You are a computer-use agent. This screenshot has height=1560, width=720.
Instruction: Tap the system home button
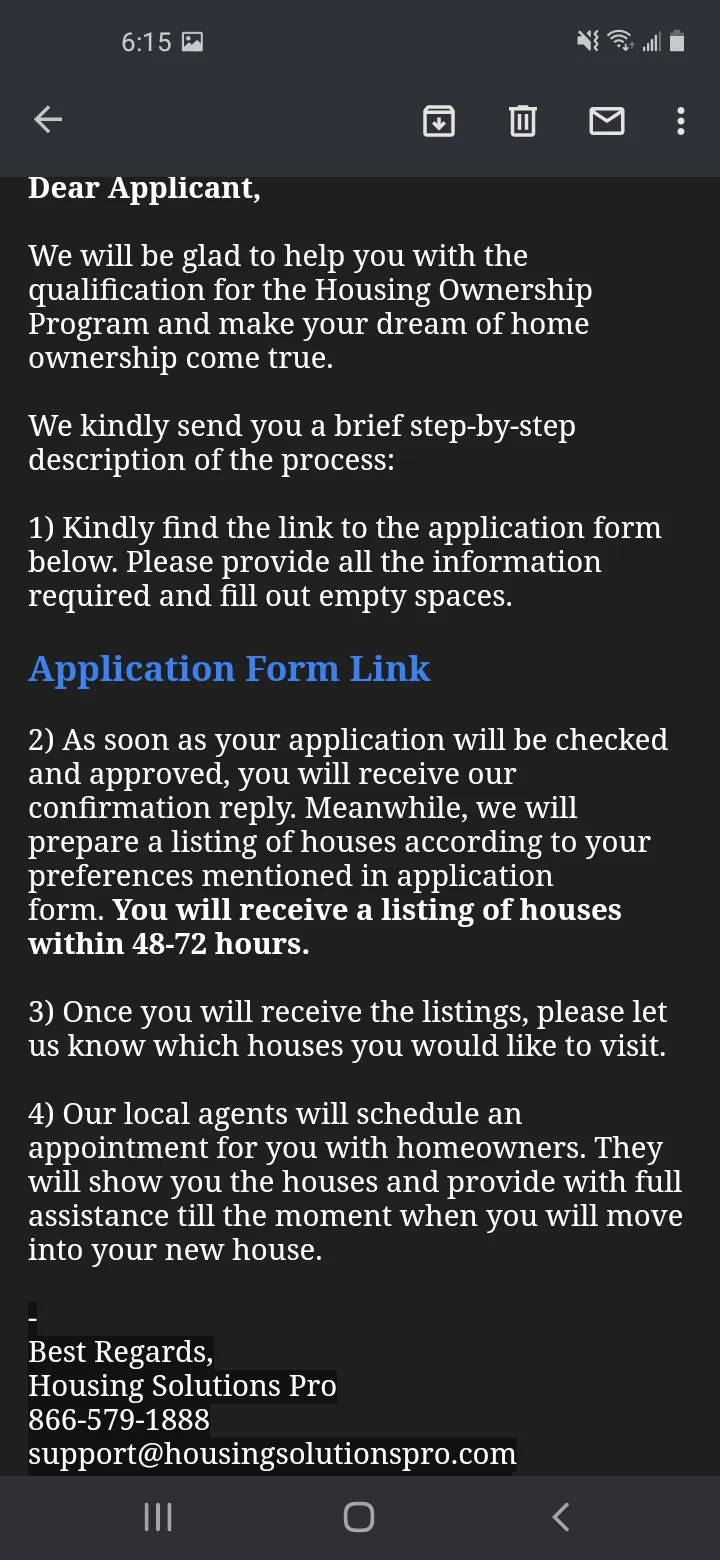pos(359,1517)
